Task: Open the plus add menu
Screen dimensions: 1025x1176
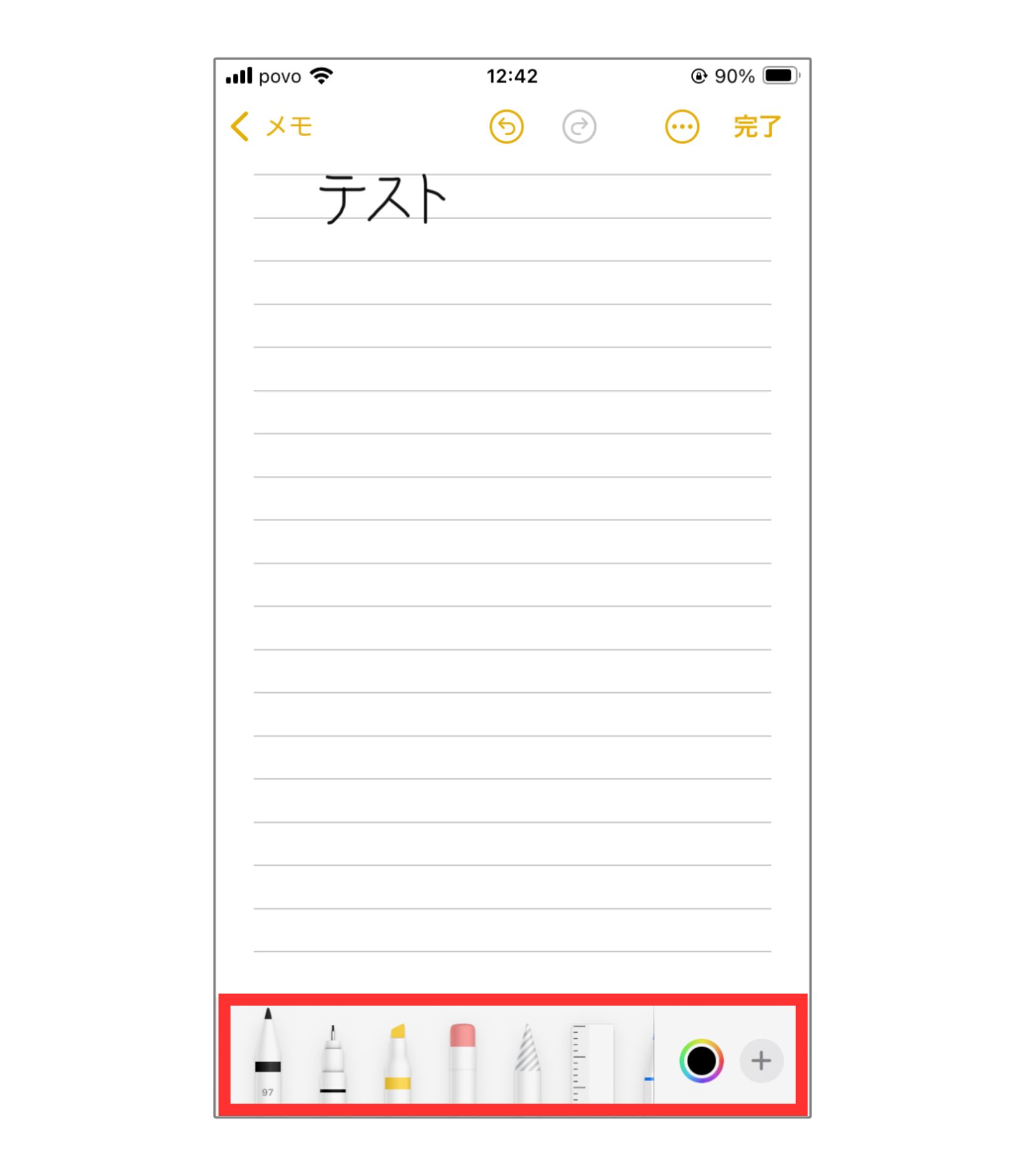Action: [x=761, y=1061]
